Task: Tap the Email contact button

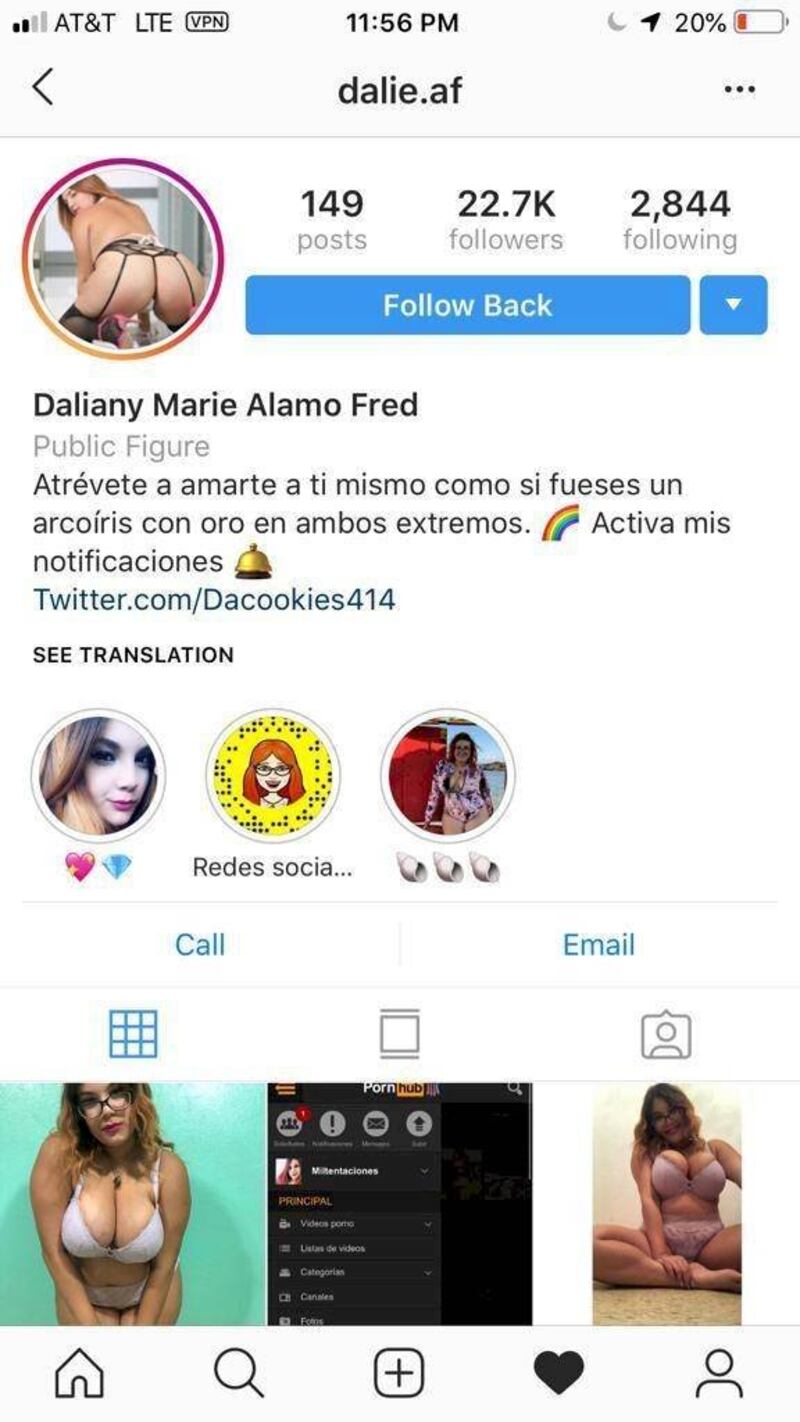Action: [598, 944]
